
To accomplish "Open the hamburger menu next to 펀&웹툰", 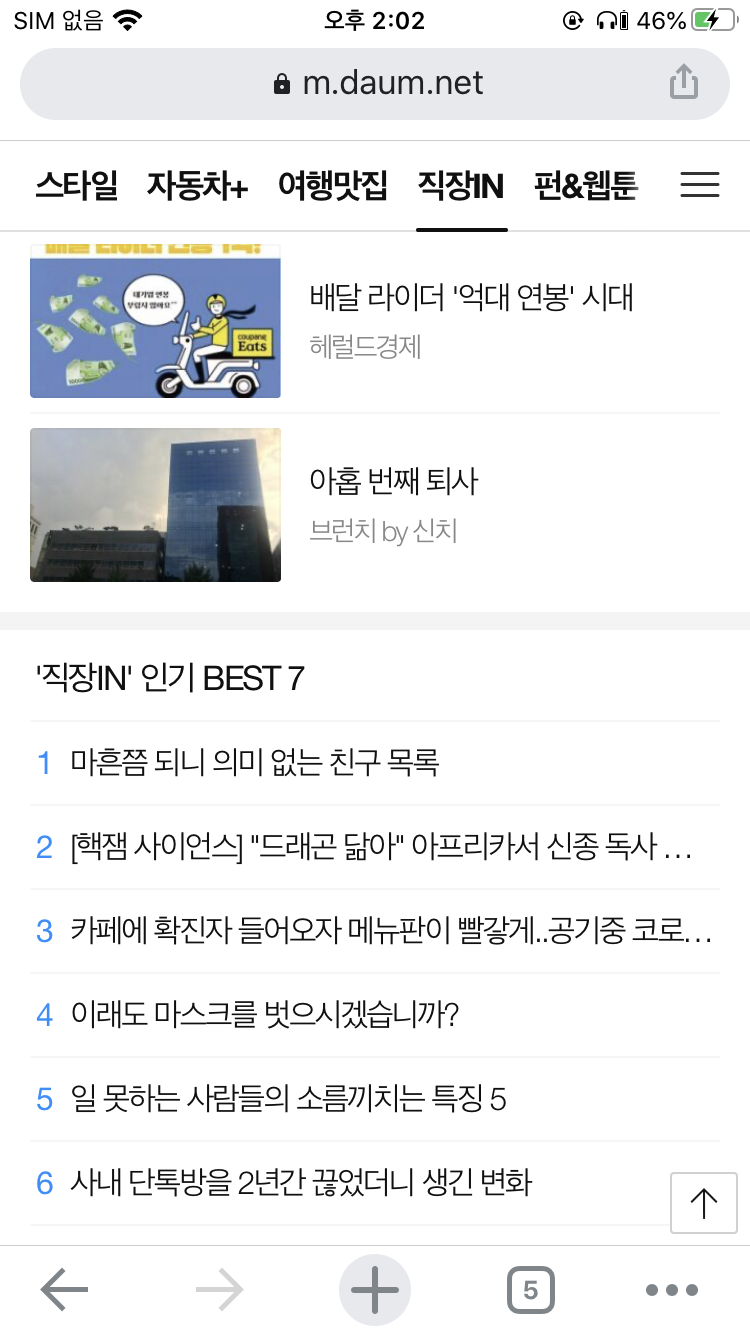I will point(700,185).
